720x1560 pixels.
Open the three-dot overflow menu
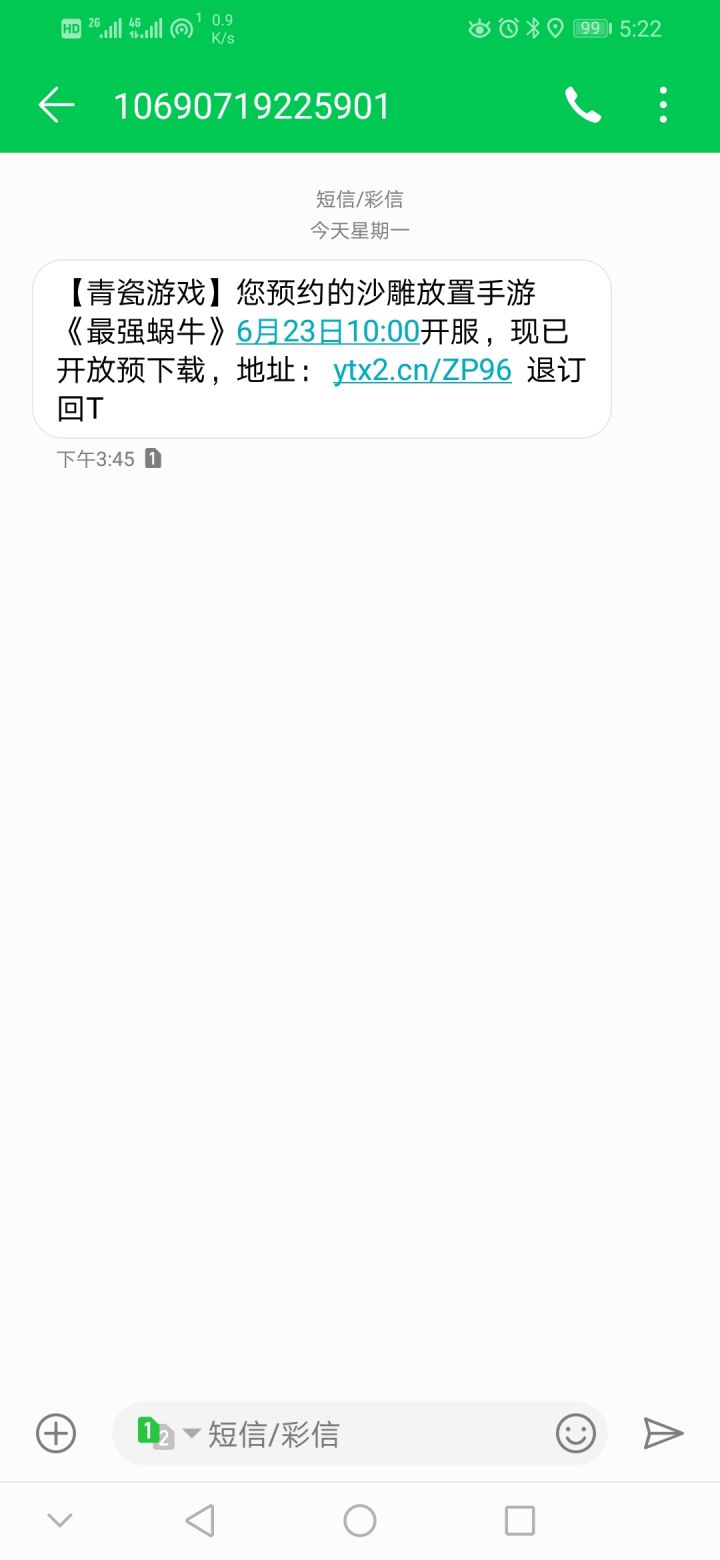click(x=663, y=105)
